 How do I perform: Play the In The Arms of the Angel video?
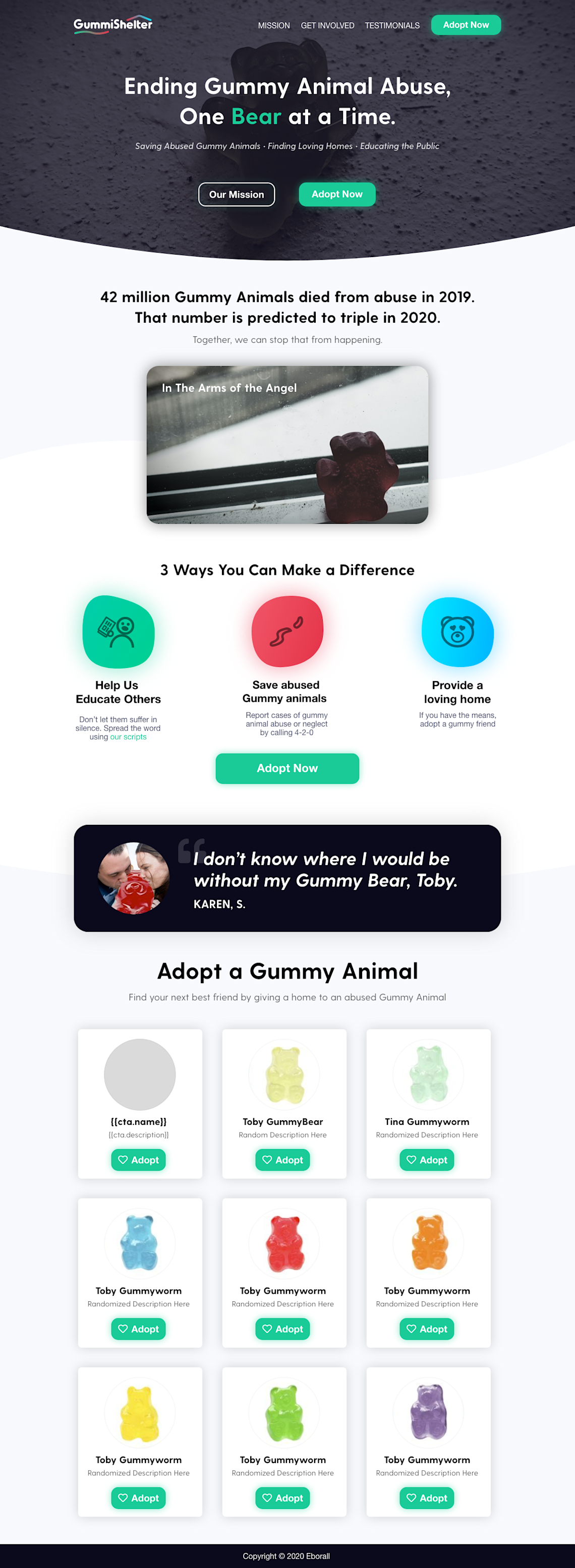287,444
